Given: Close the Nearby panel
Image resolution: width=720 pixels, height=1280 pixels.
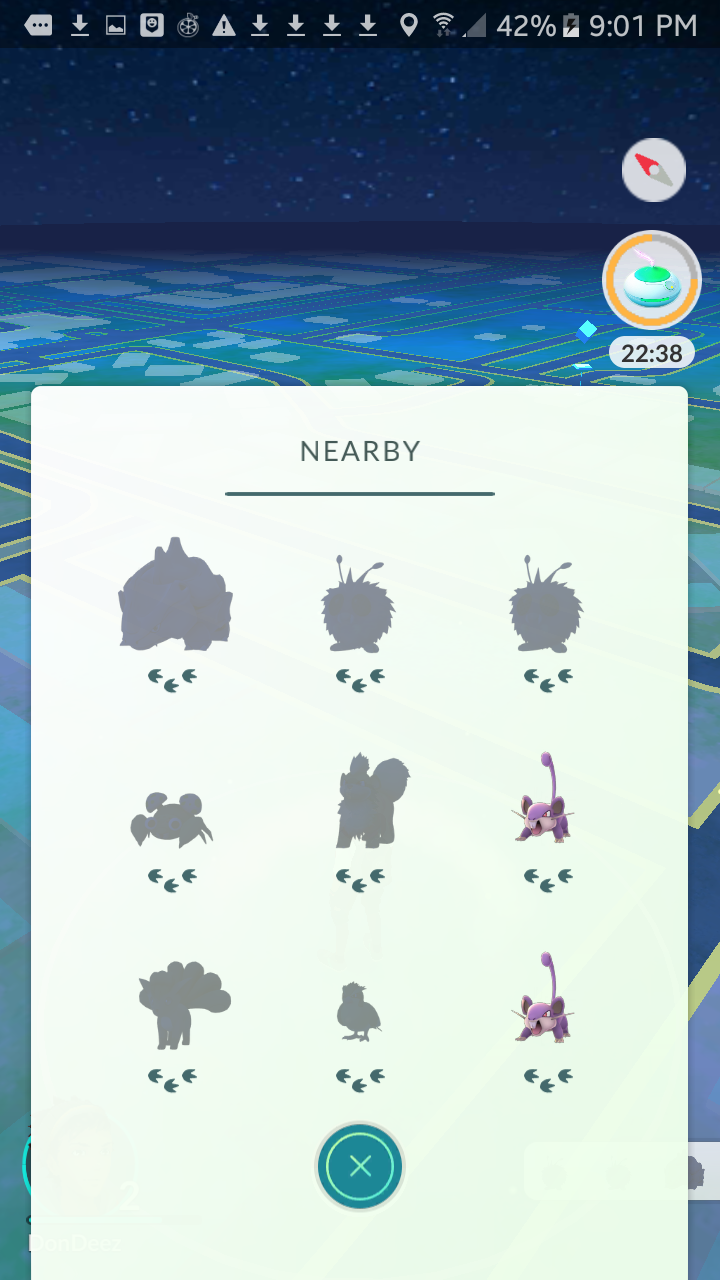Looking at the screenshot, I should coord(360,1166).
